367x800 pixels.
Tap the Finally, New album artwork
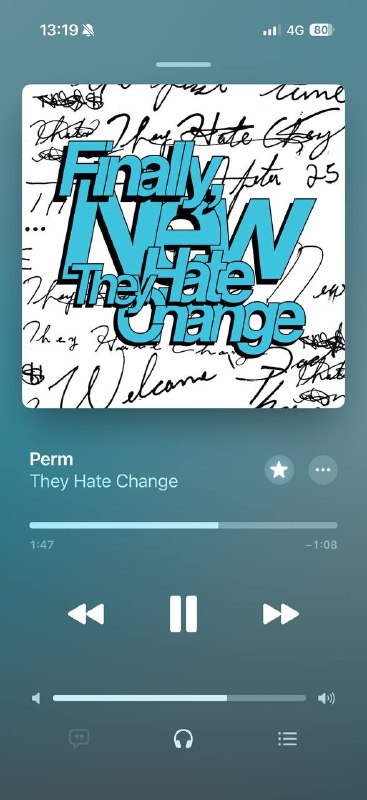pyautogui.click(x=183, y=246)
